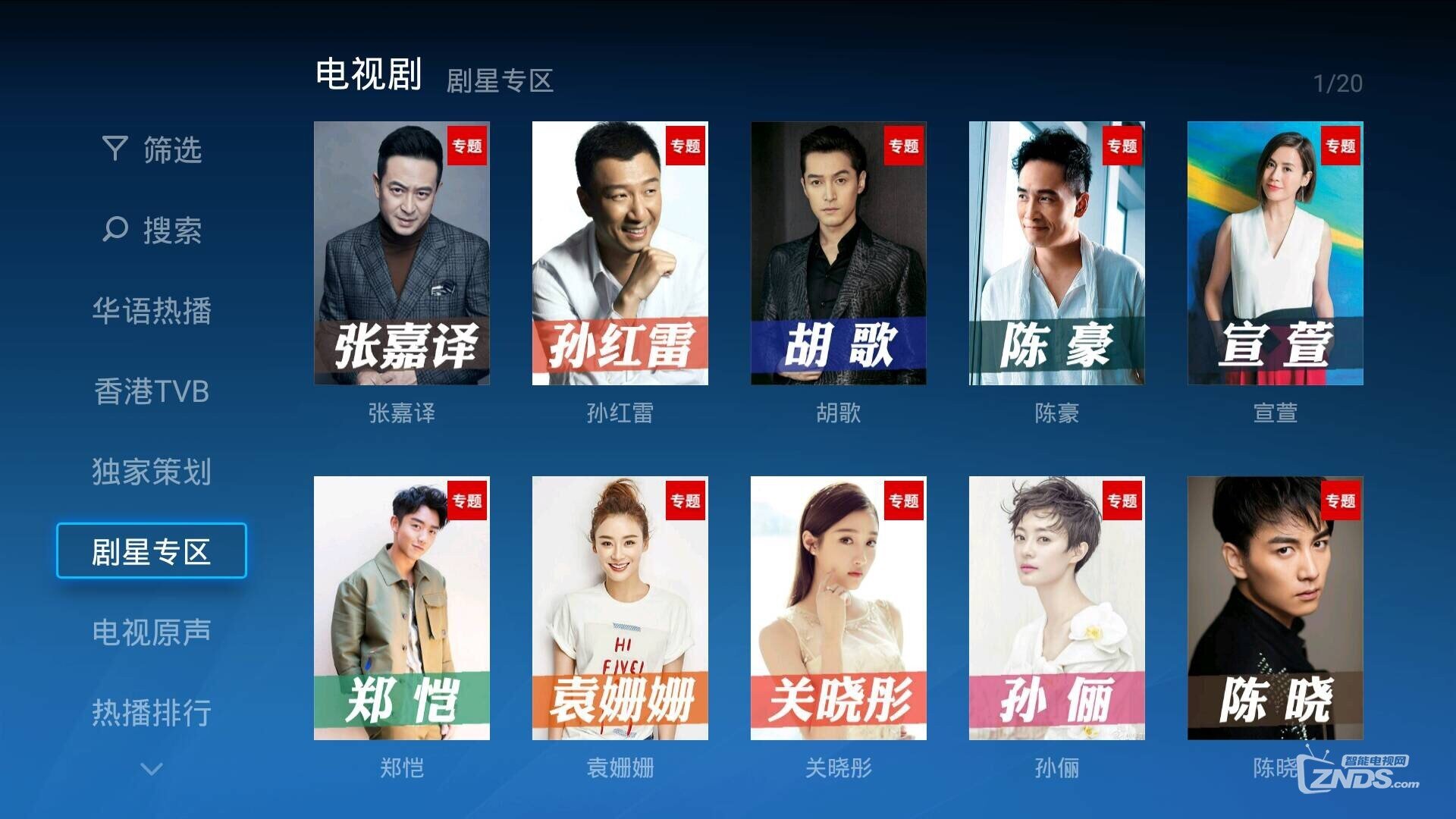This screenshot has width=1456, height=819.
Task: Open the 胡歌 star topic card
Action: click(838, 253)
